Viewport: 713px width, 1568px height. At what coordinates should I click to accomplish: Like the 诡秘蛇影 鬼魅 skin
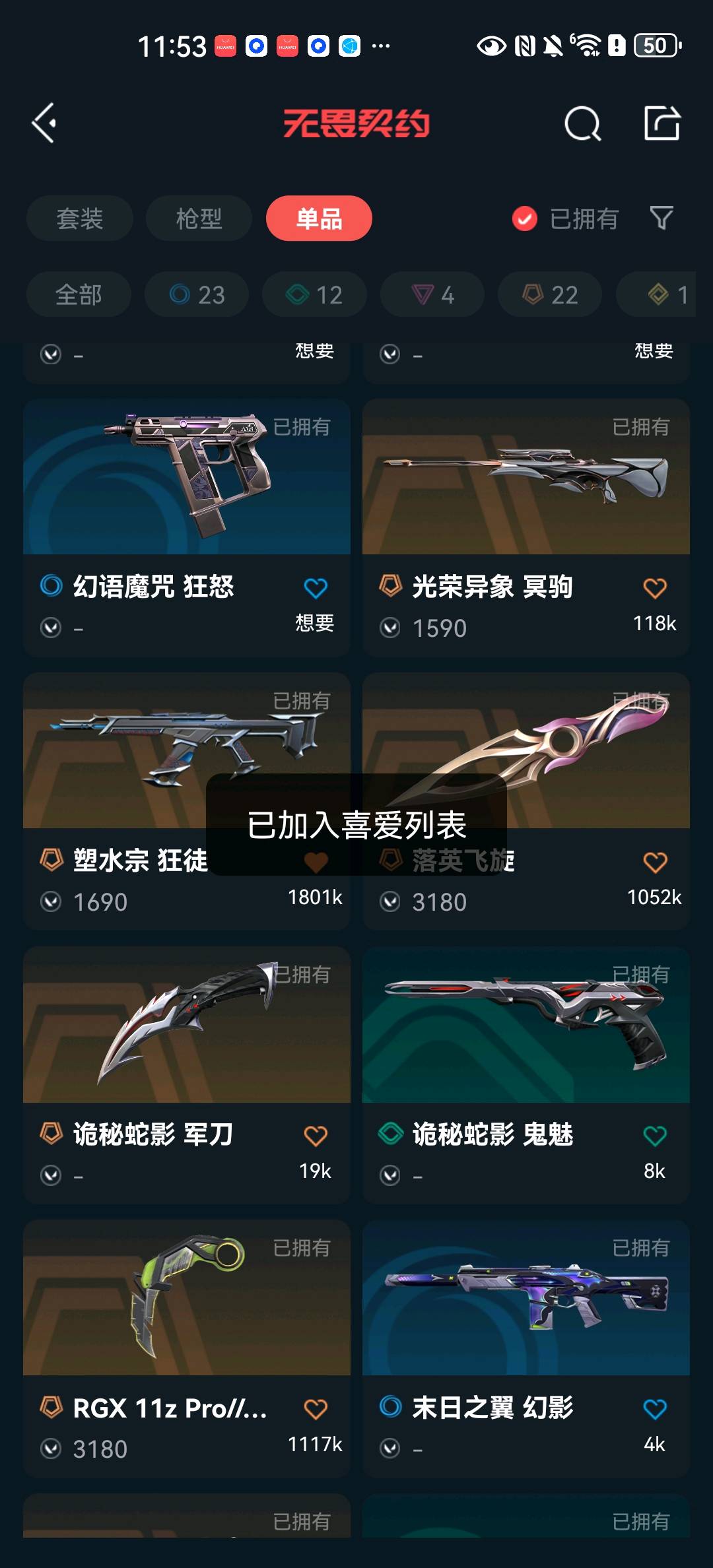coord(654,1136)
